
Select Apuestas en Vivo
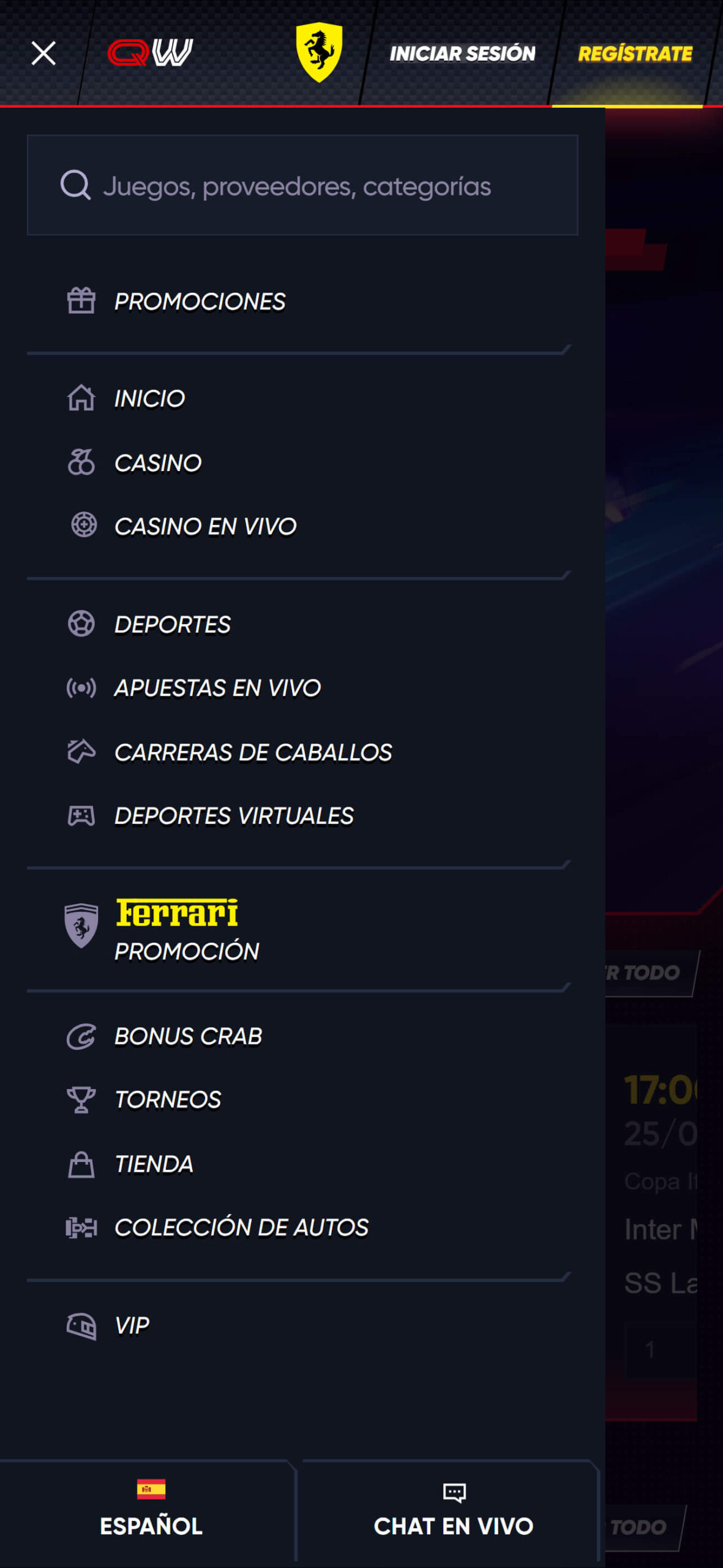click(299, 688)
